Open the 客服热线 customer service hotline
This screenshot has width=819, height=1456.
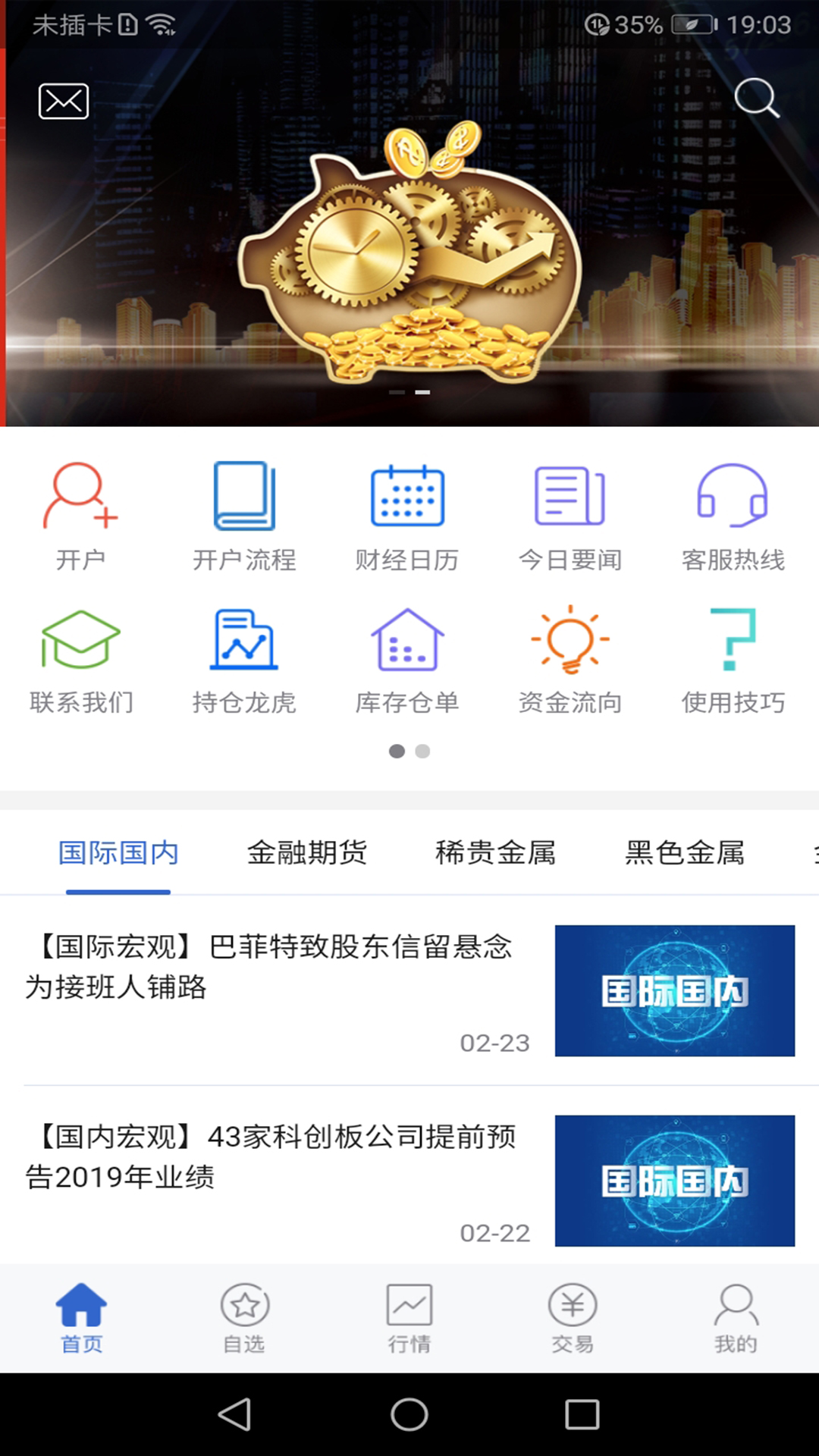point(733,516)
